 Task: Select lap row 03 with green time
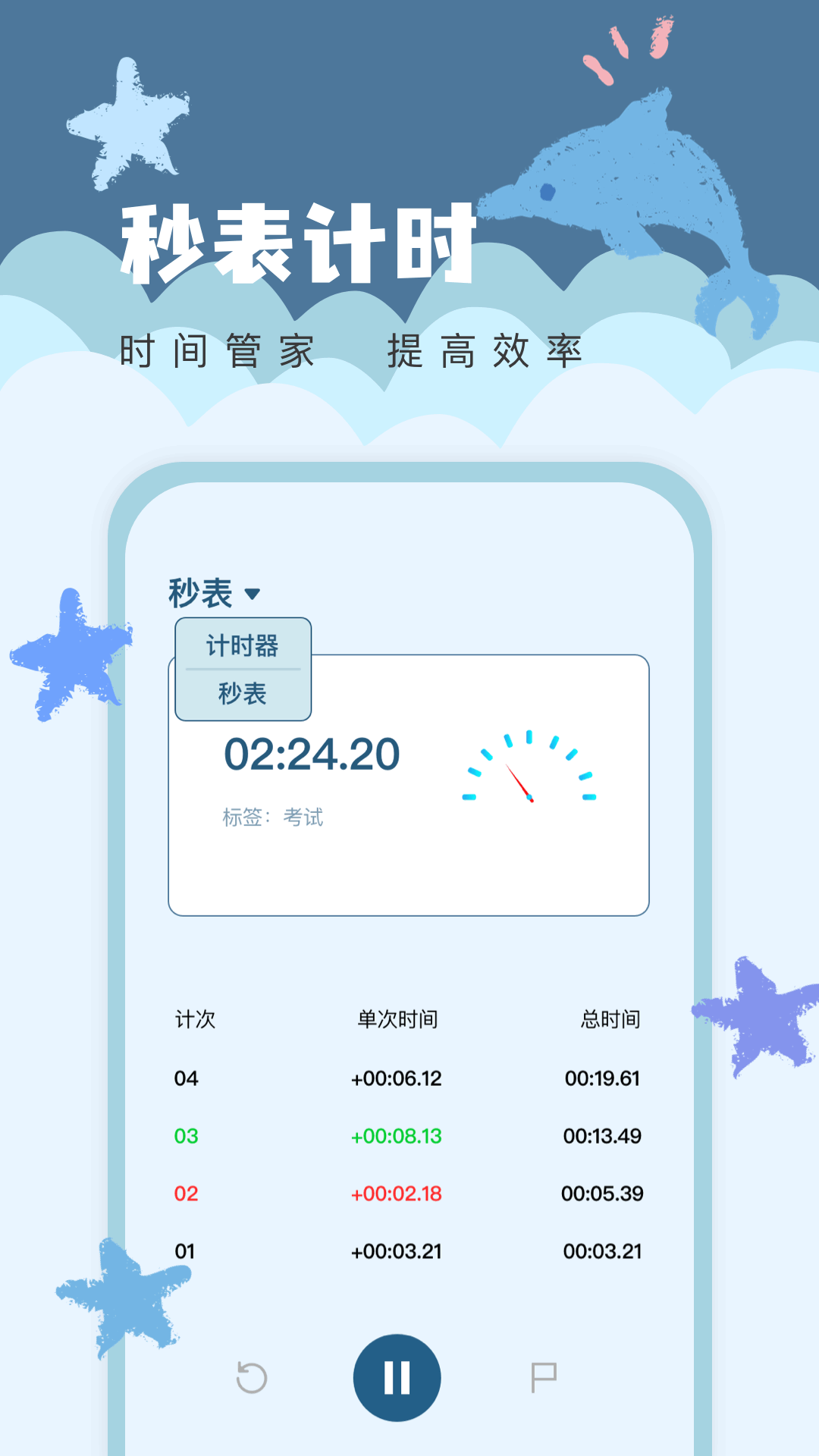(x=400, y=1135)
